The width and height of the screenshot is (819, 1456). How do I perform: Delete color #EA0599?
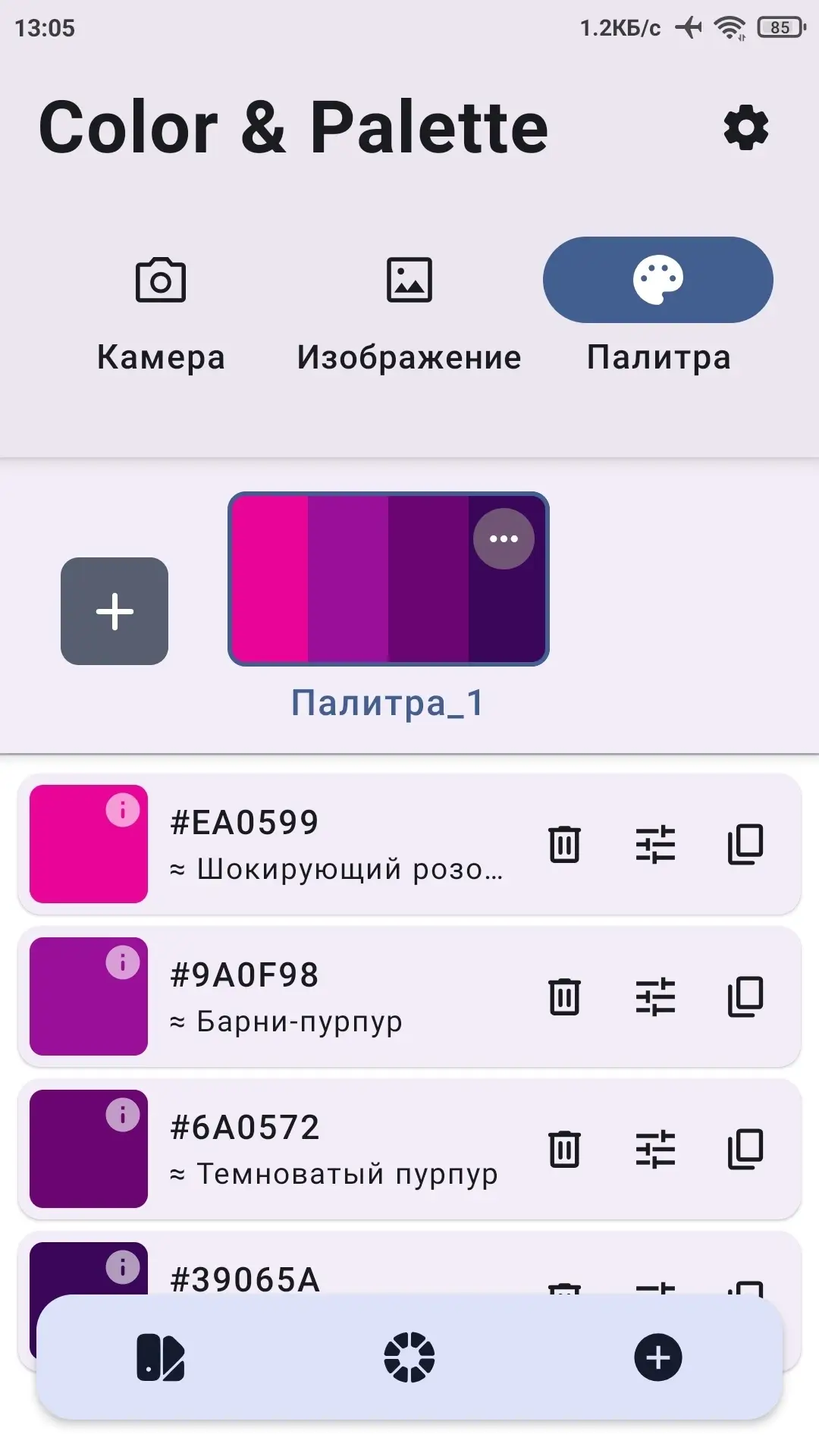point(564,844)
